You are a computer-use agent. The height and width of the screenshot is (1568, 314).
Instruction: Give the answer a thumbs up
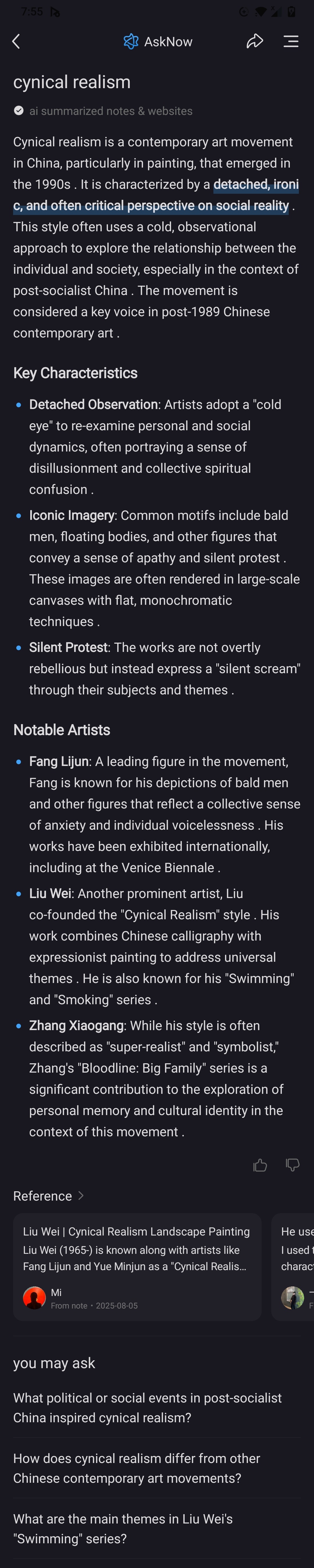260,1165
